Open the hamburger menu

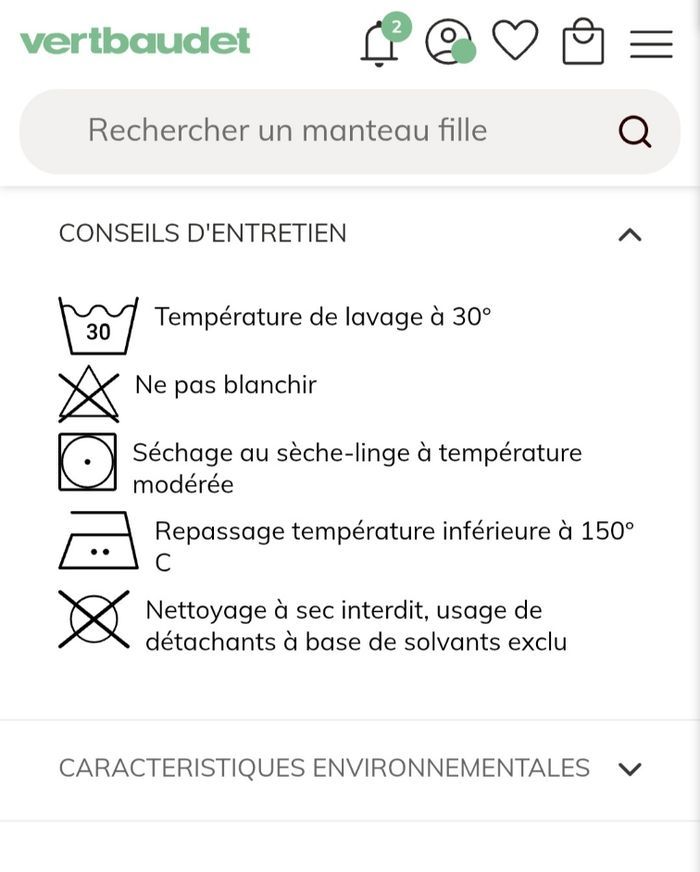651,44
